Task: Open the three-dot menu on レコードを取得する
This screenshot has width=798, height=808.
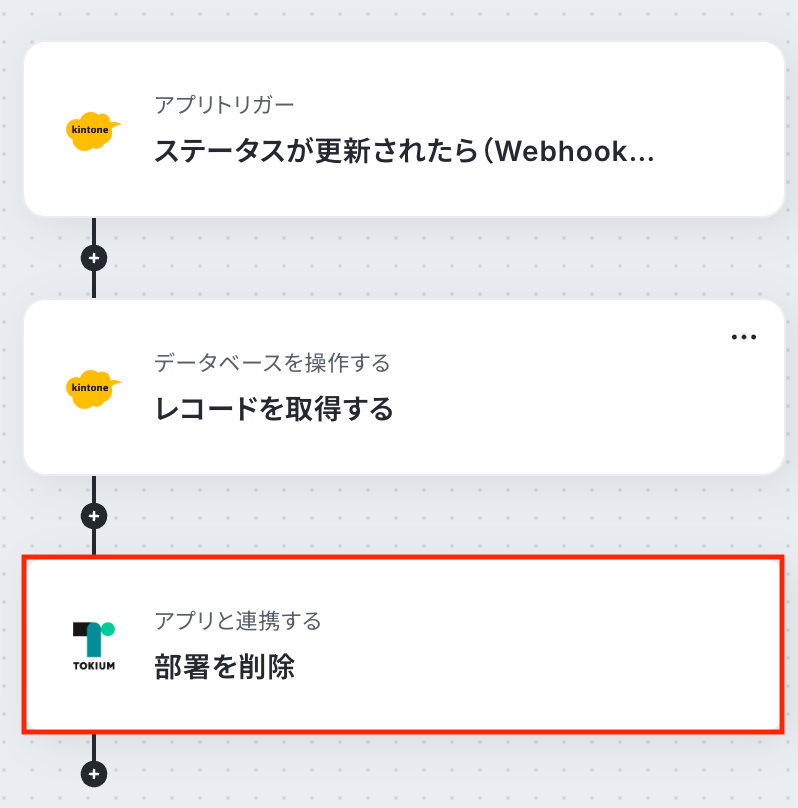Action: click(x=743, y=337)
